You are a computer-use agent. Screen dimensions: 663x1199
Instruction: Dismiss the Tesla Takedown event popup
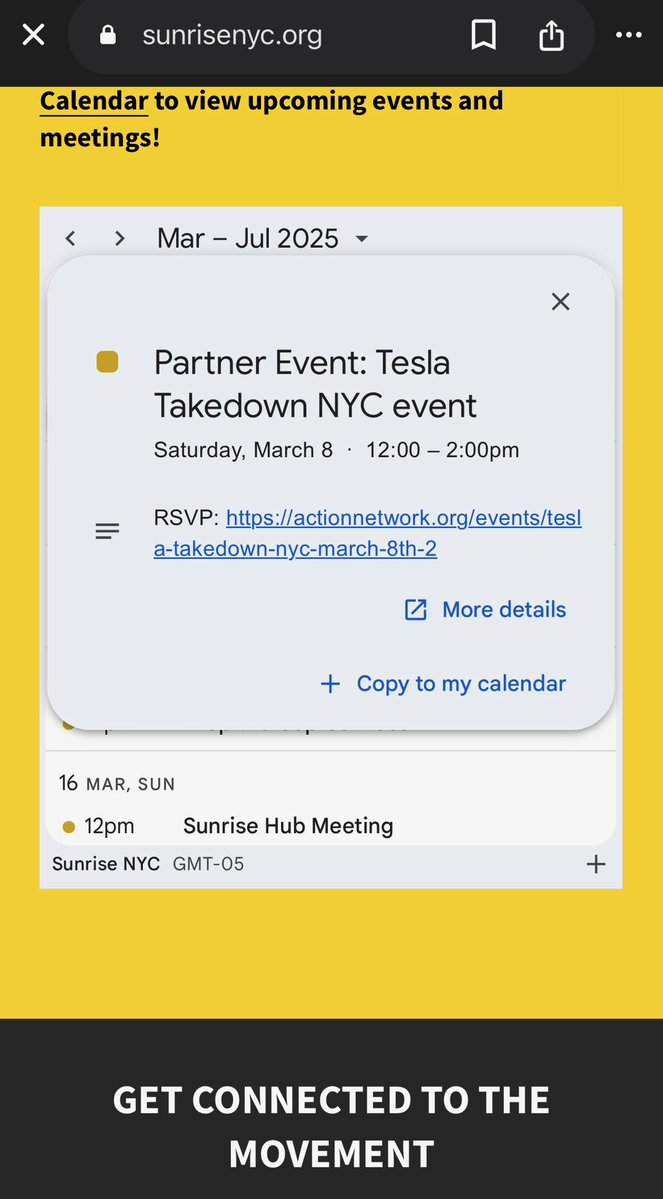[x=560, y=301]
